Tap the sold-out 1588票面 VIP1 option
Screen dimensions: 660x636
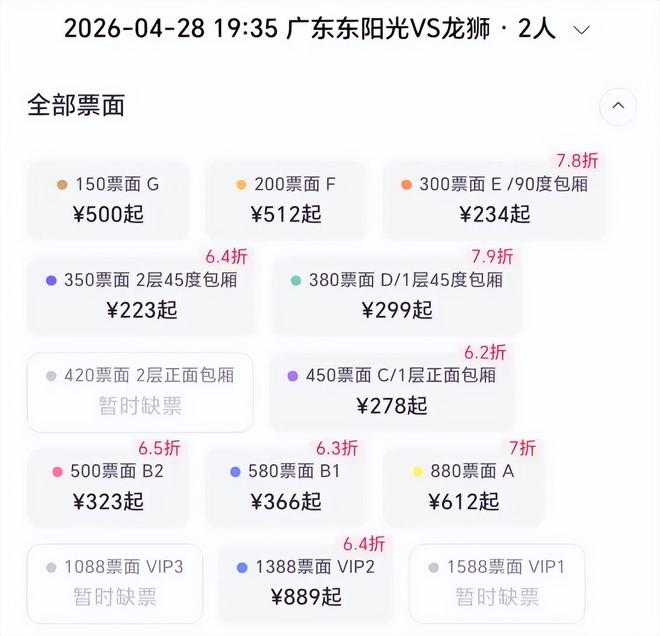point(497,583)
